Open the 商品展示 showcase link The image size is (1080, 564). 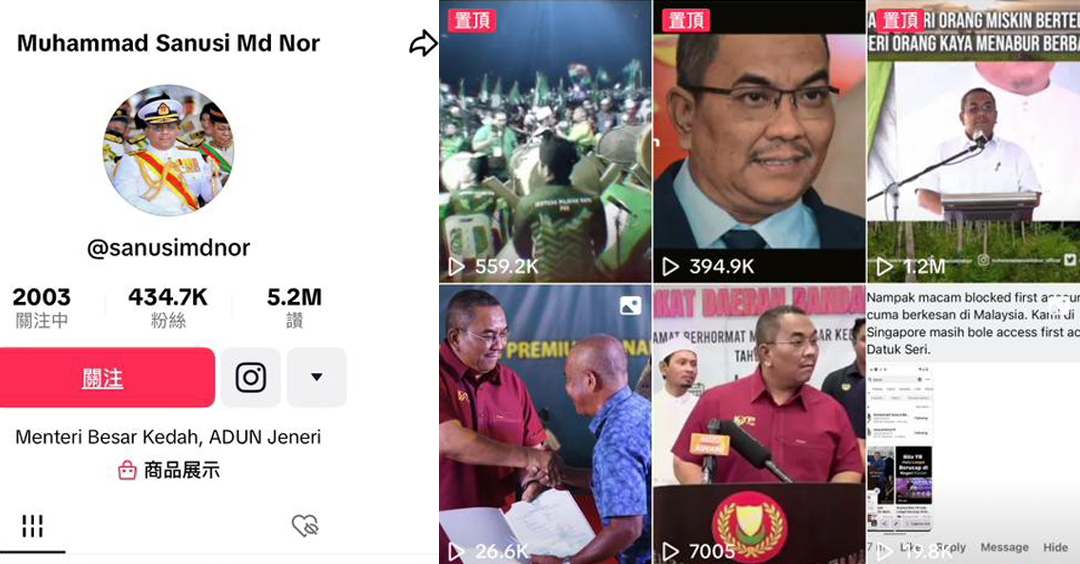point(168,470)
